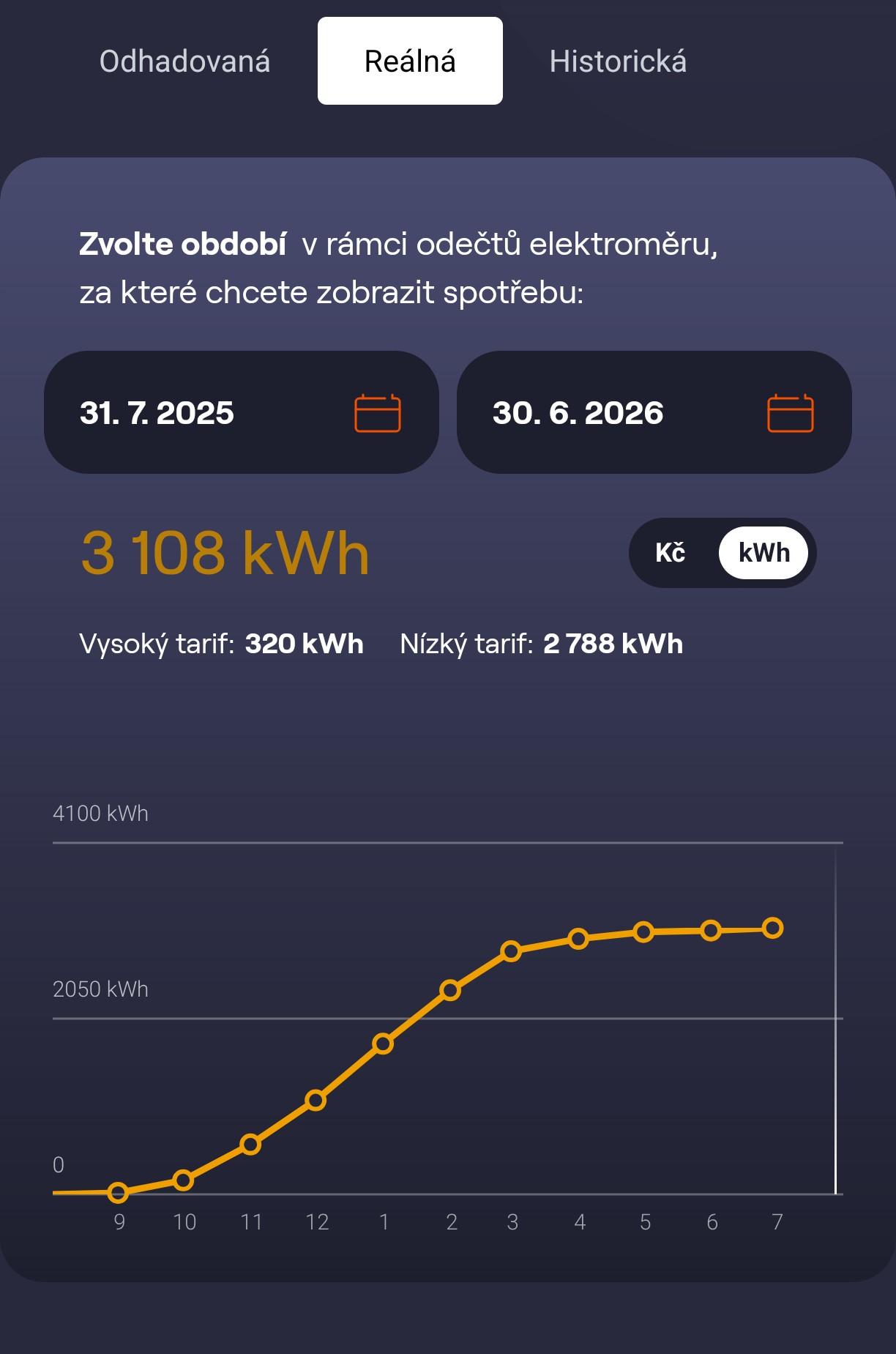Open end date picker 30. 6. 2026

(x=654, y=412)
